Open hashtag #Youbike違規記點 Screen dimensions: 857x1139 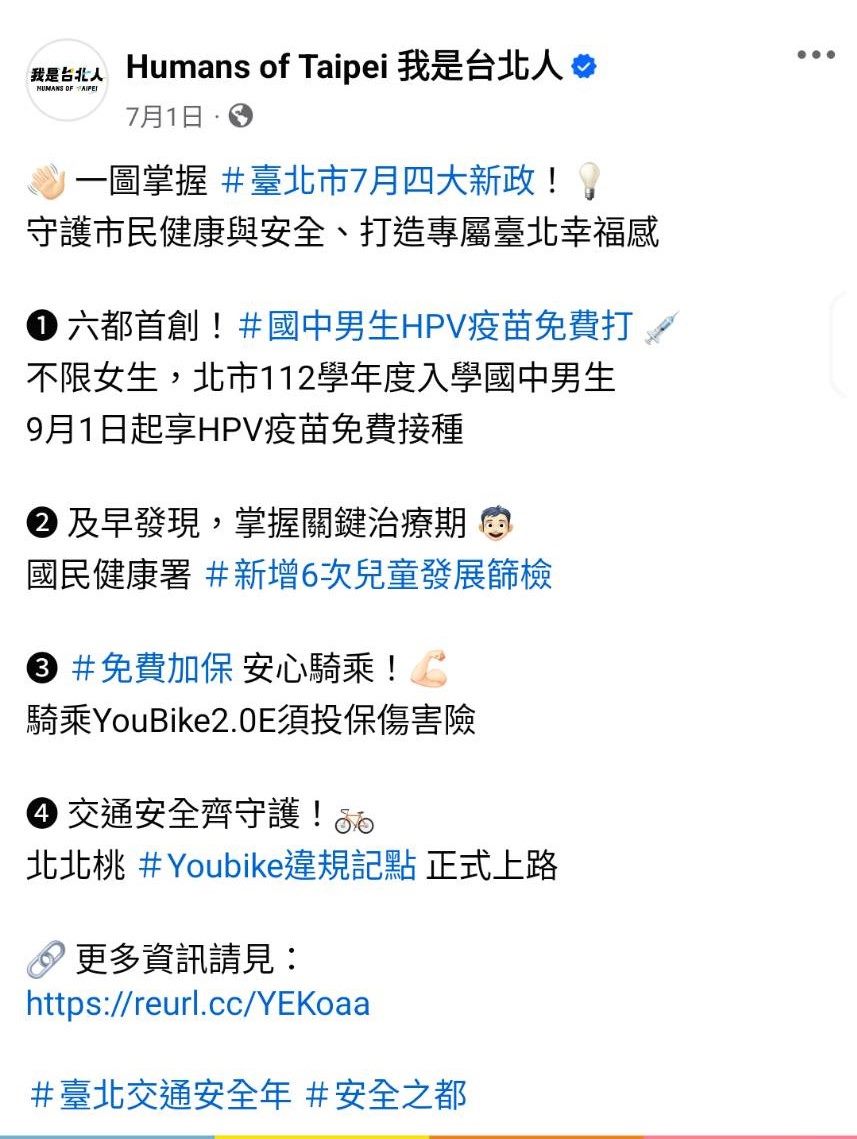coord(277,866)
